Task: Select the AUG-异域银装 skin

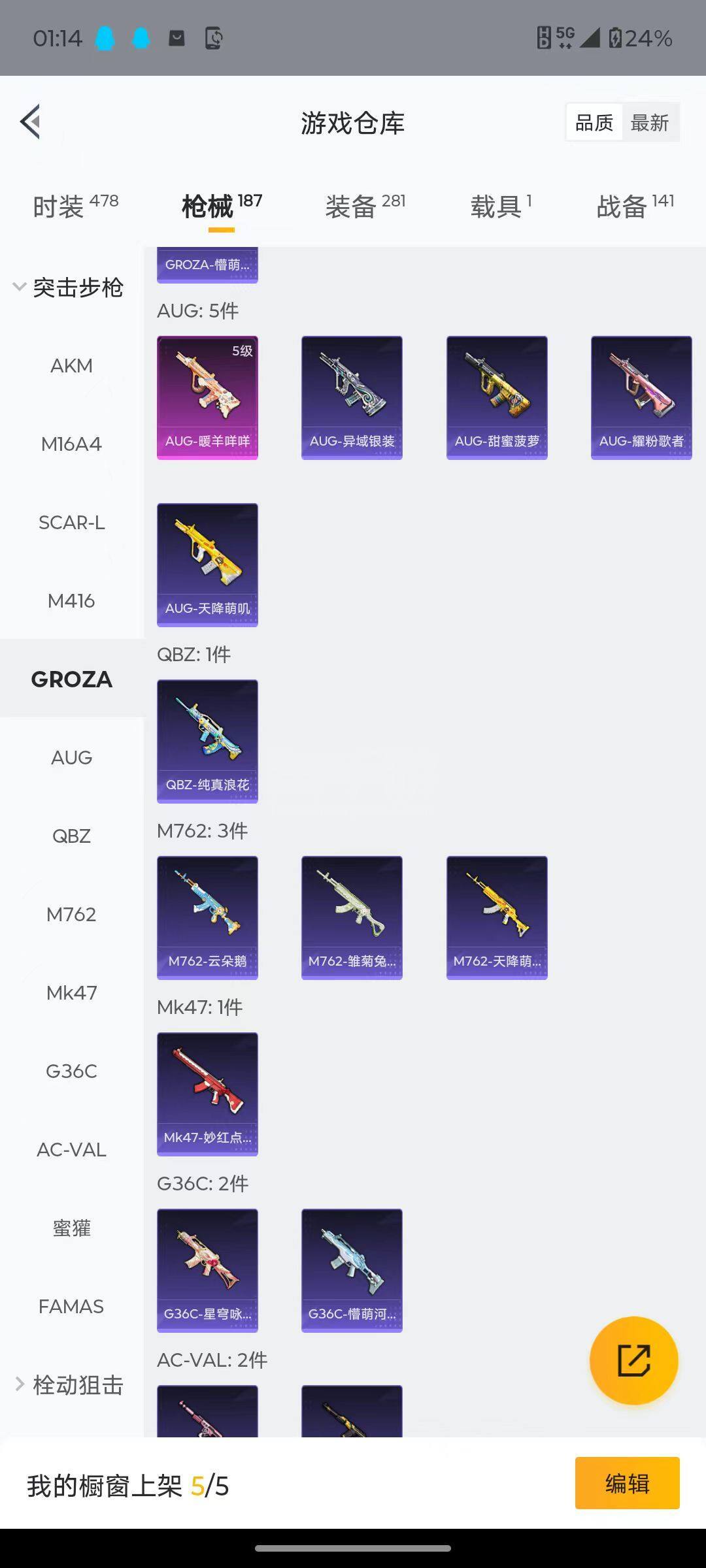Action: point(352,398)
